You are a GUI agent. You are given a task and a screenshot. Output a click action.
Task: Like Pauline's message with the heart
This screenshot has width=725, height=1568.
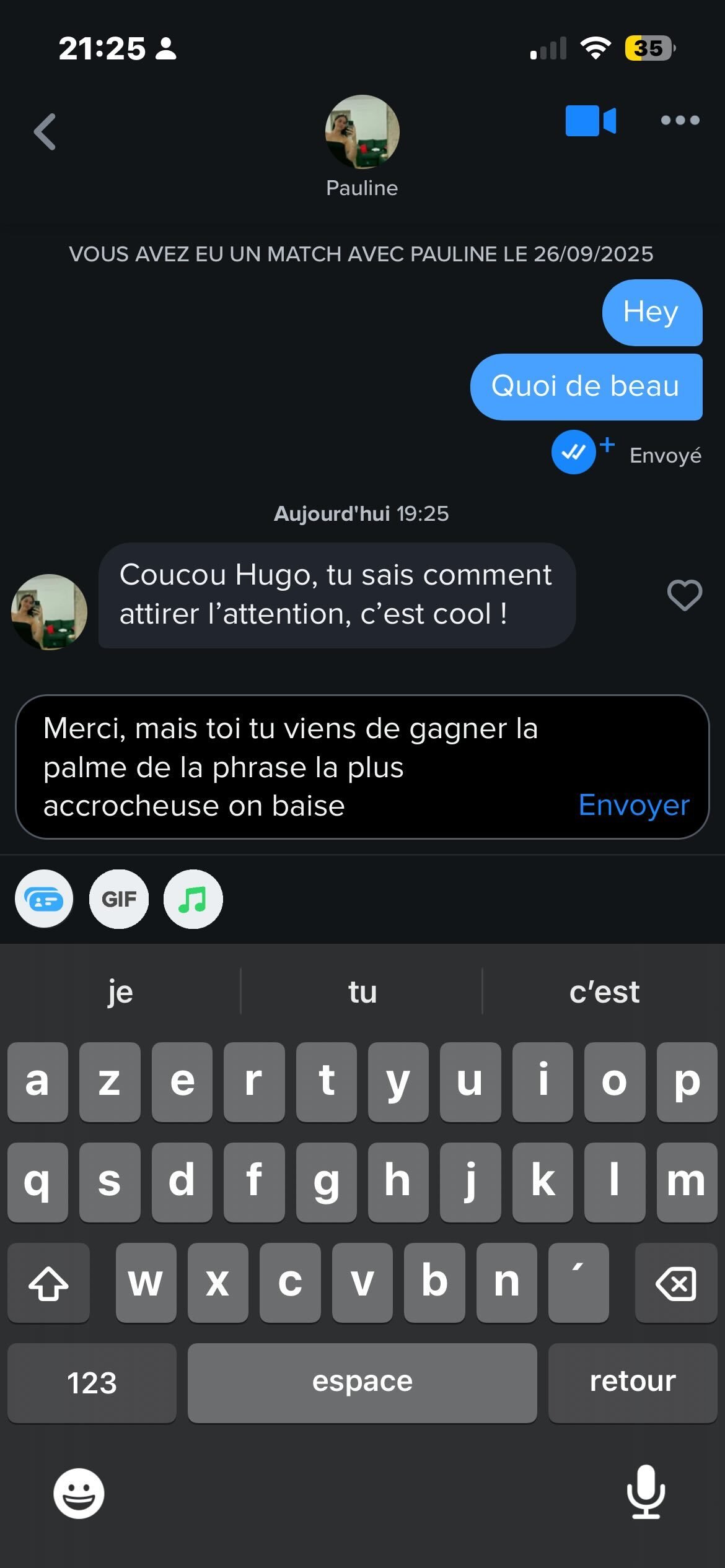[684, 595]
